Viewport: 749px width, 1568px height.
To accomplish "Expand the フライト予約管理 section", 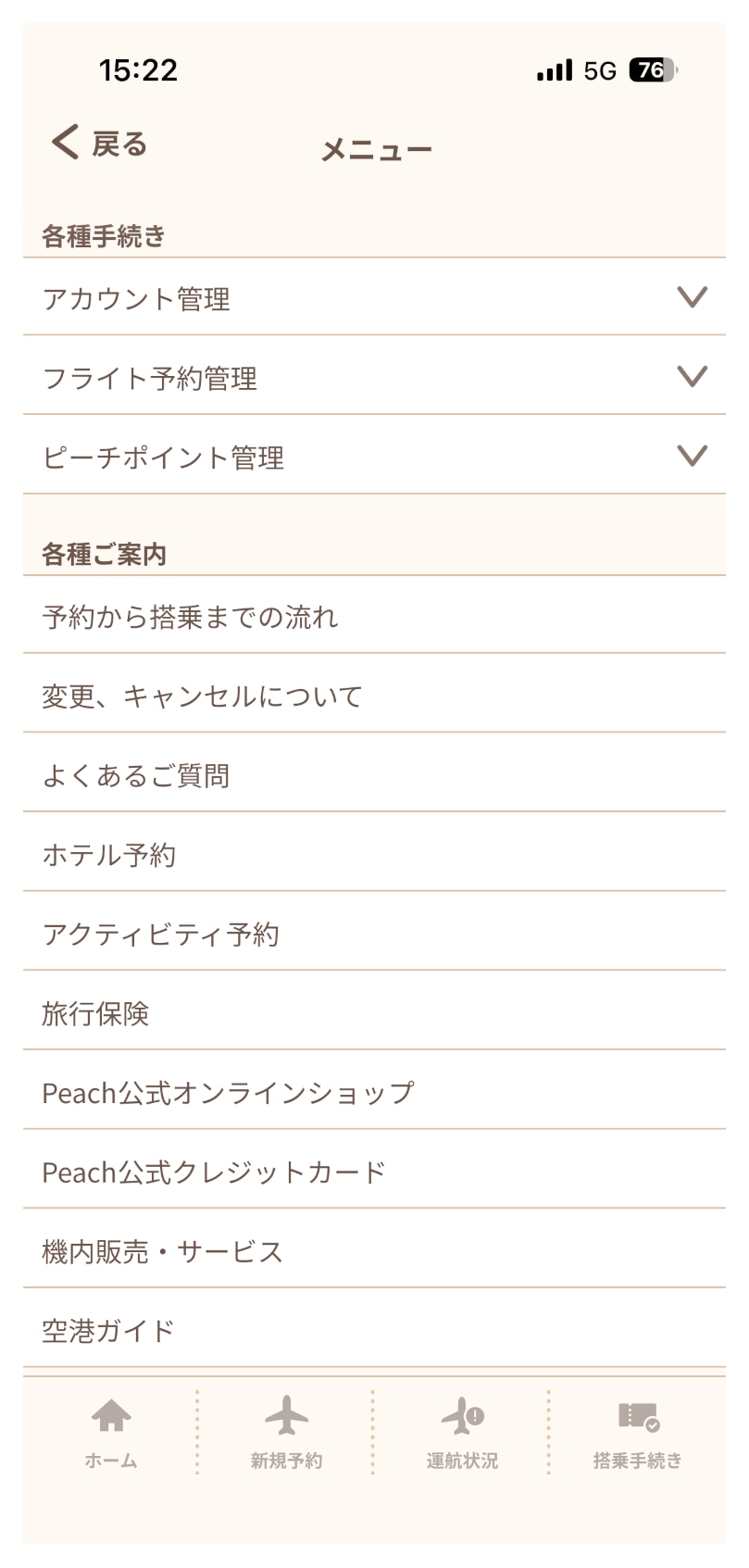I will click(374, 377).
